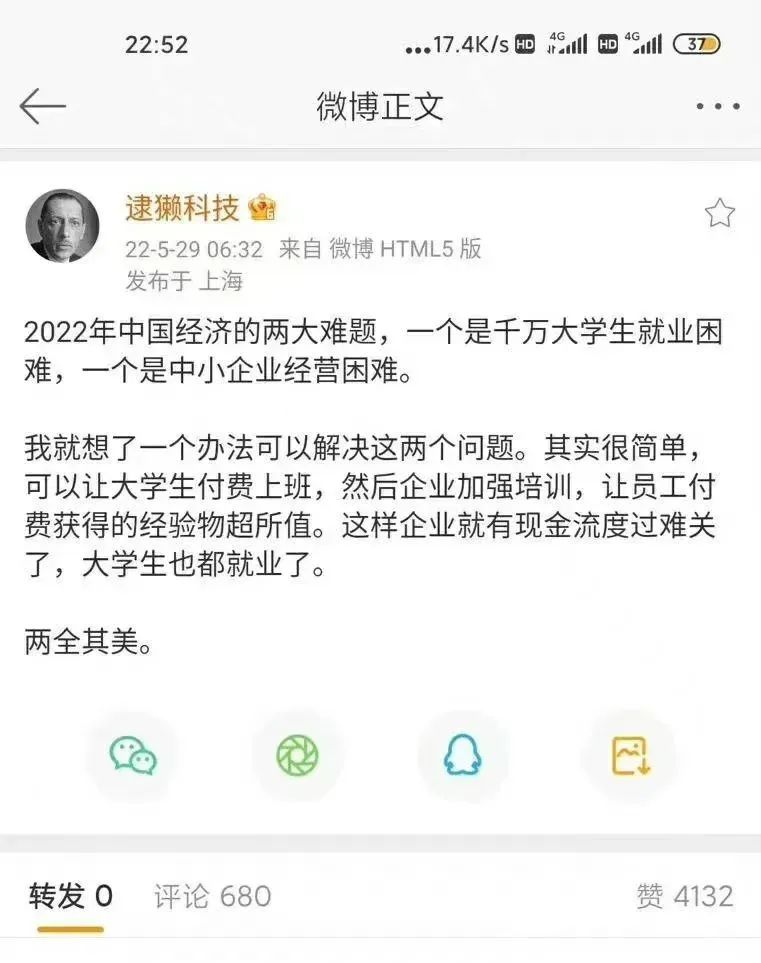Switch to the 评论 680 tab

tap(212, 896)
